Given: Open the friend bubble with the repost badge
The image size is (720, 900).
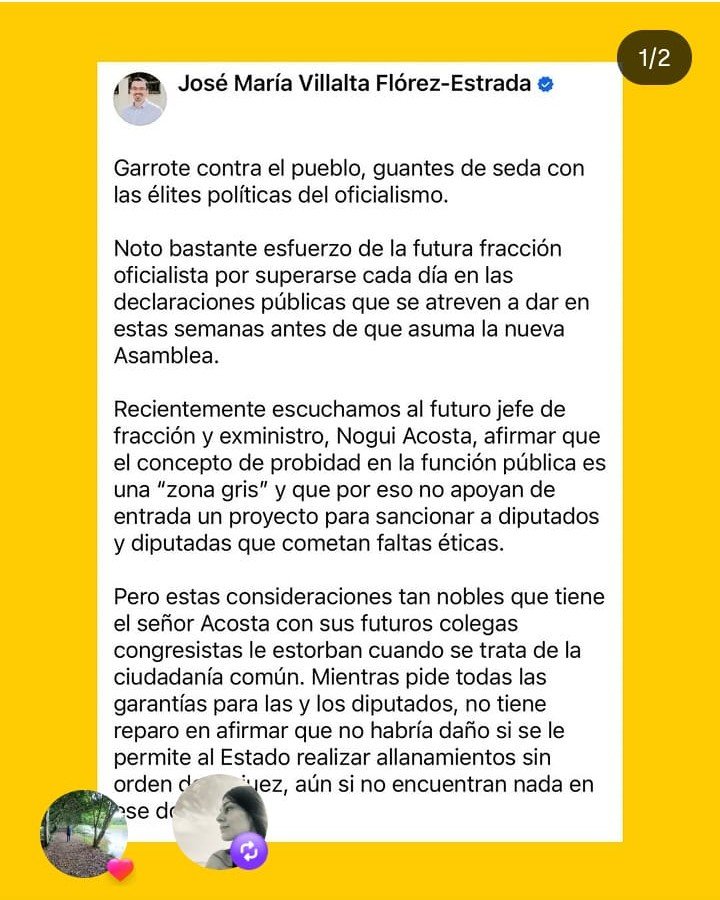Looking at the screenshot, I should [x=220, y=821].
